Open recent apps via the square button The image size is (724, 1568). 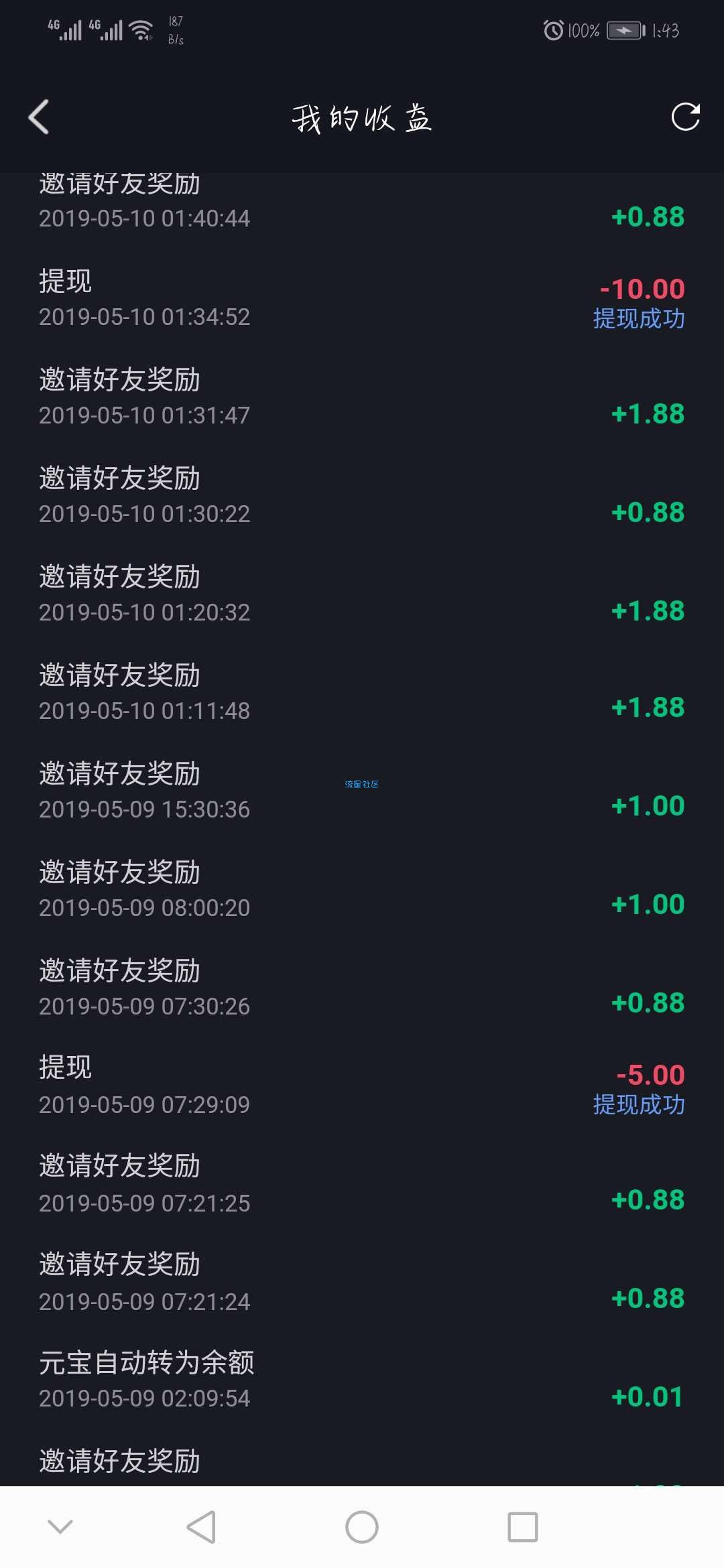(x=523, y=1527)
